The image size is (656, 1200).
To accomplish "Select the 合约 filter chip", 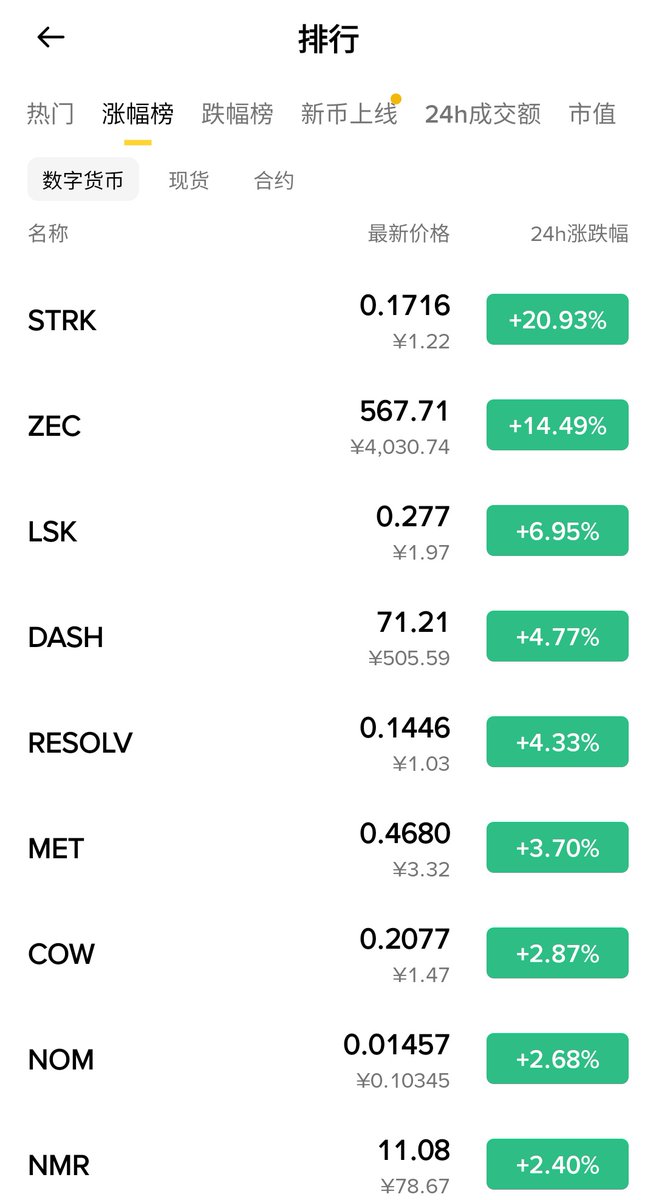I will 274,181.
